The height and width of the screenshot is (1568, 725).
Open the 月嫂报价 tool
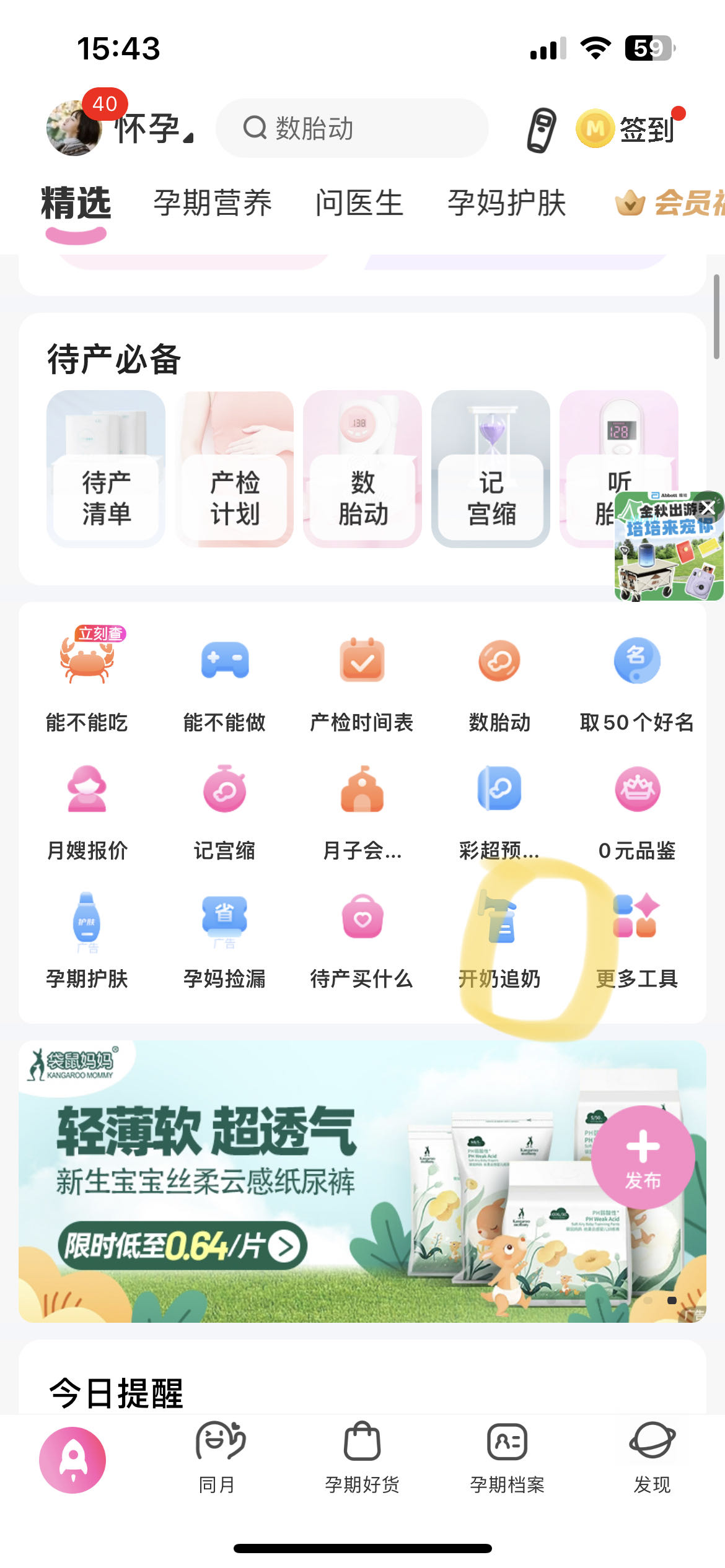87,809
